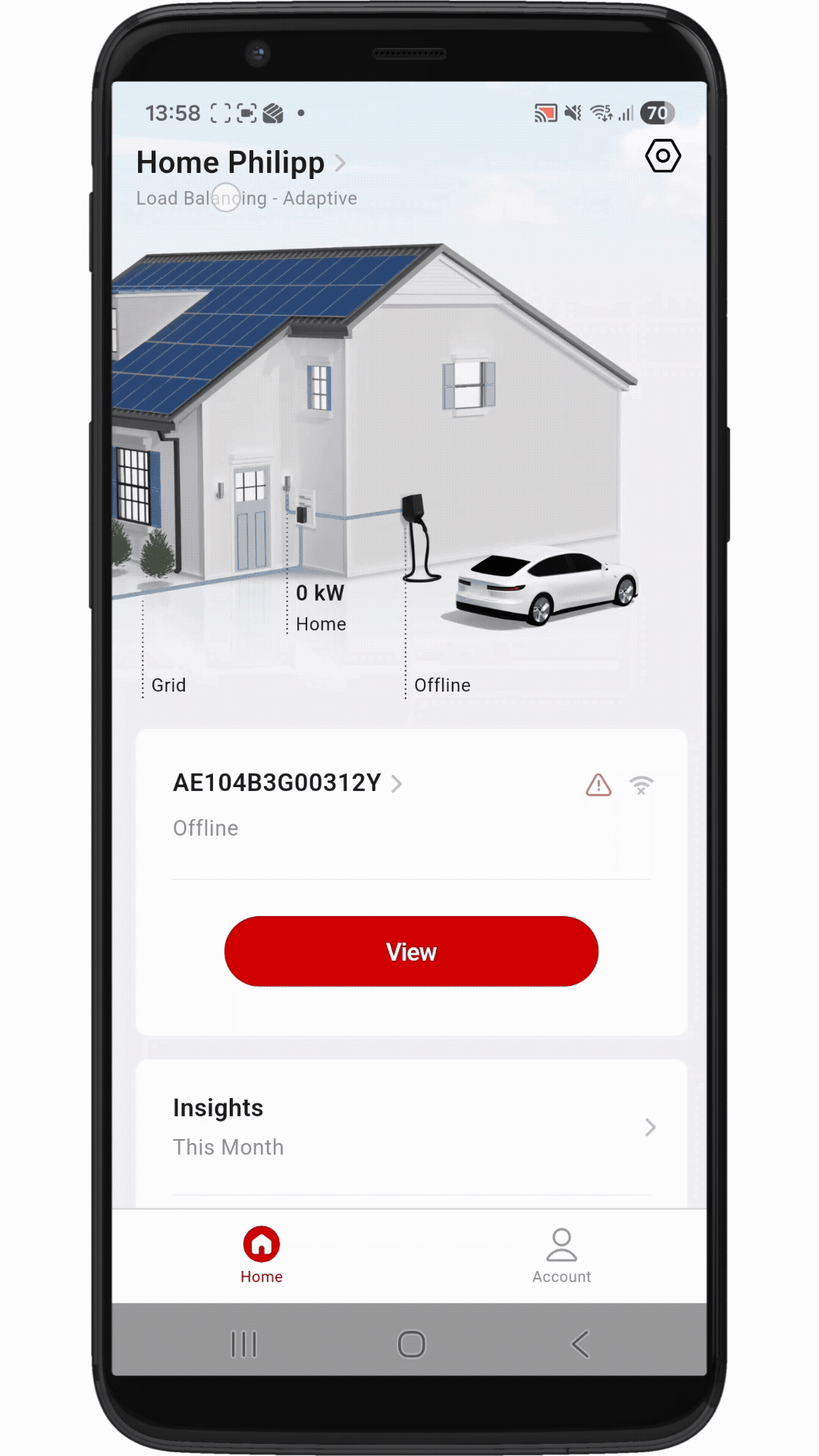The image size is (819, 1456).
Task: Open the hexagon settings icon
Action: click(663, 156)
